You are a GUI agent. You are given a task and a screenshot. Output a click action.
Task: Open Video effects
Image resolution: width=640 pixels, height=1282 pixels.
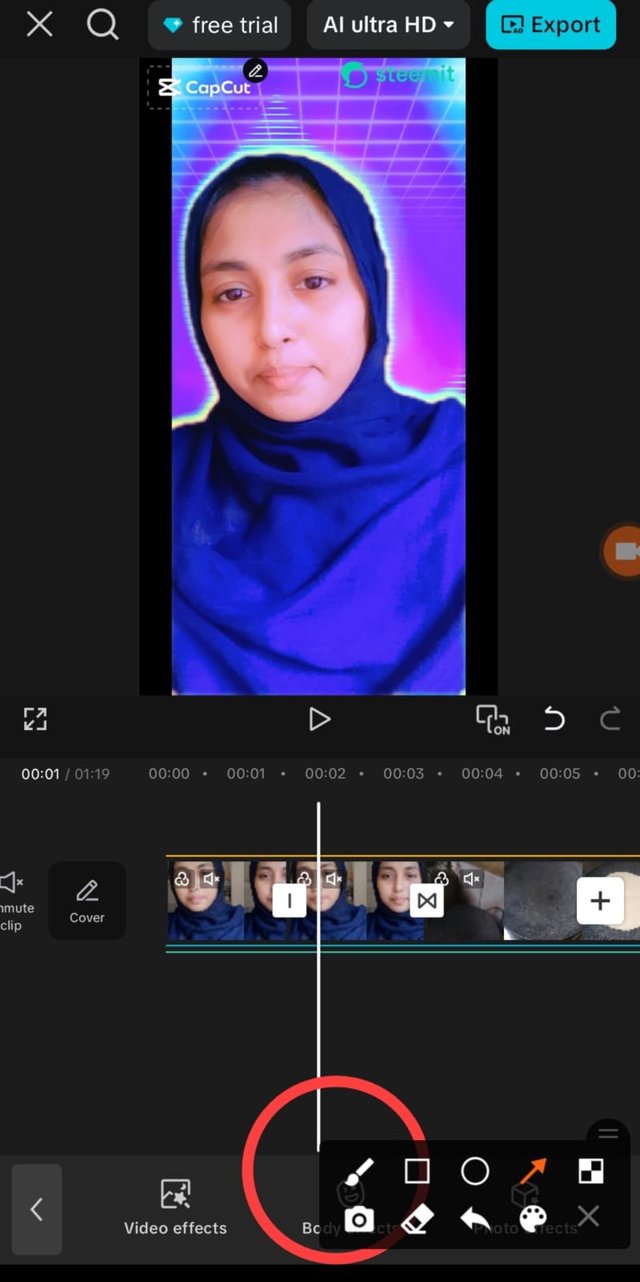[175, 1207]
